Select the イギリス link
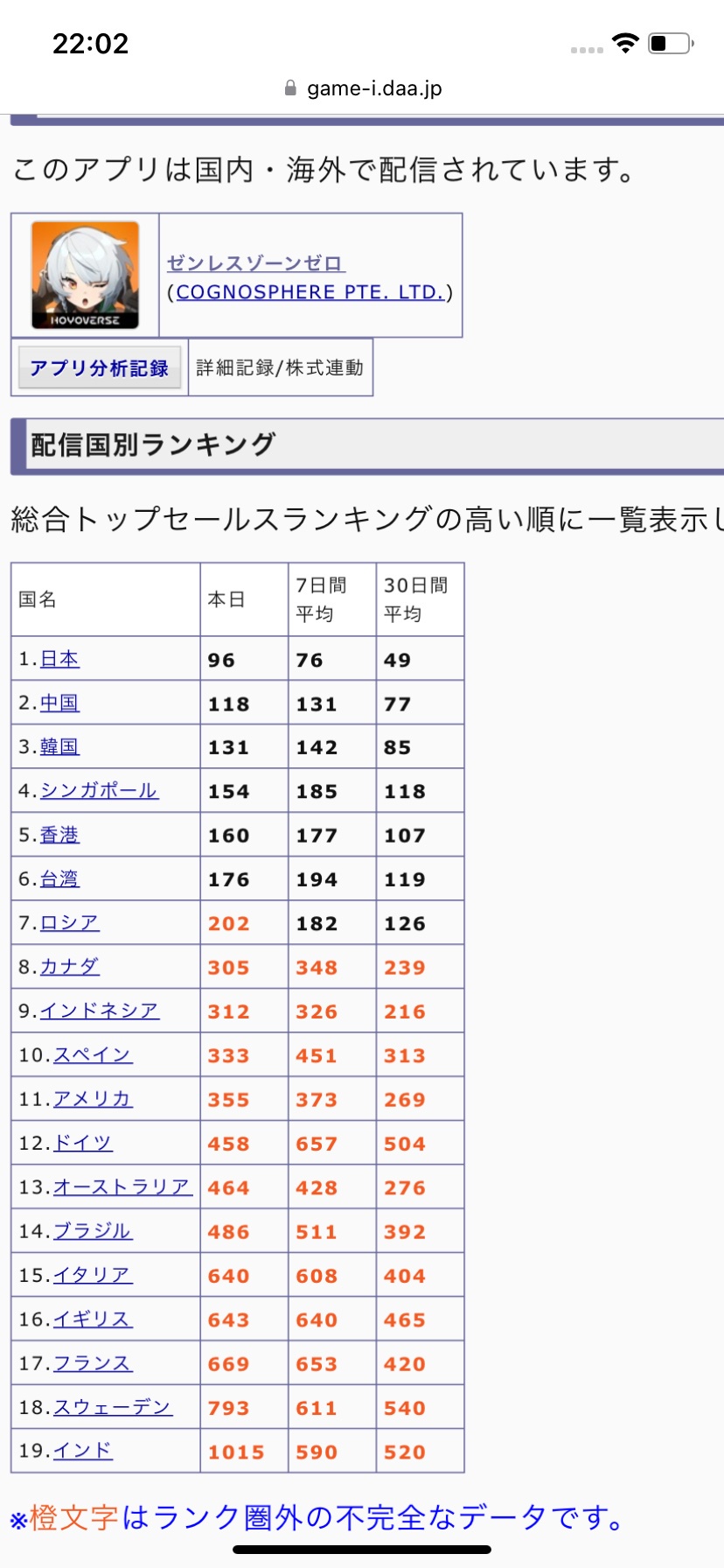Screen dimensions: 724x1568 point(93,1319)
